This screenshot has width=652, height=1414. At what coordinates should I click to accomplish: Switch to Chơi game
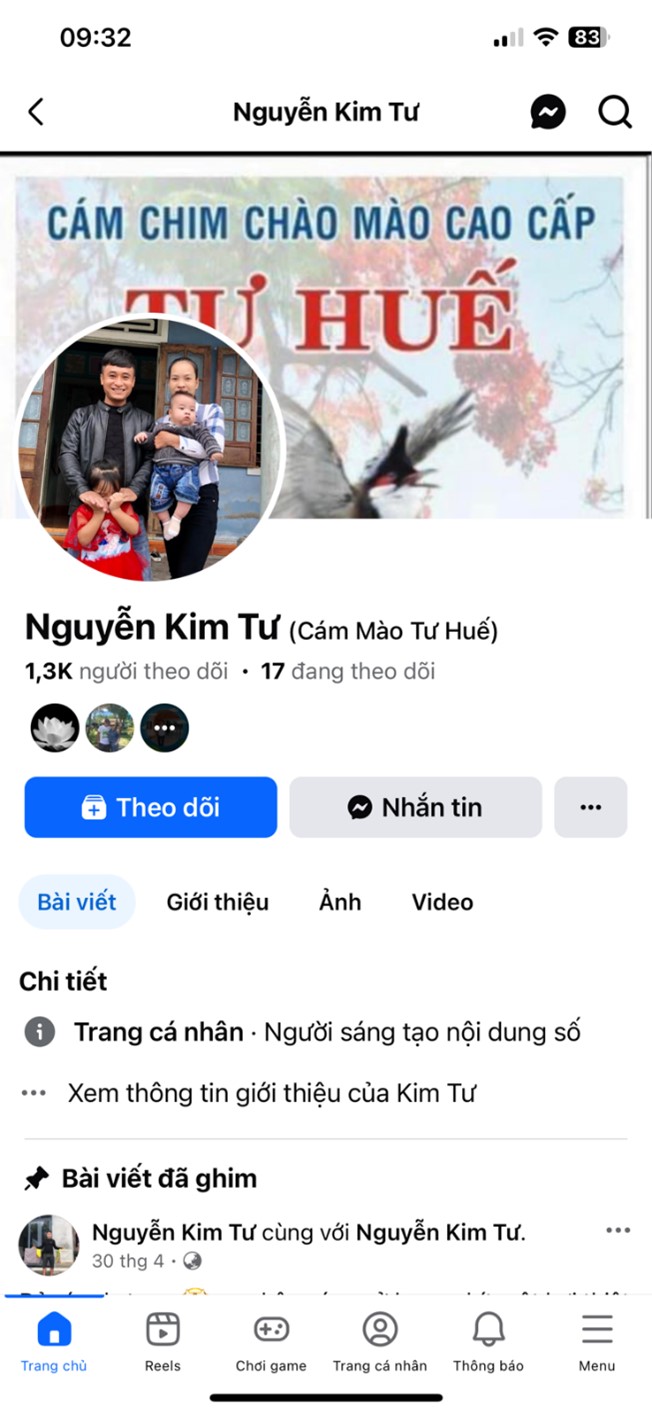(271, 1342)
